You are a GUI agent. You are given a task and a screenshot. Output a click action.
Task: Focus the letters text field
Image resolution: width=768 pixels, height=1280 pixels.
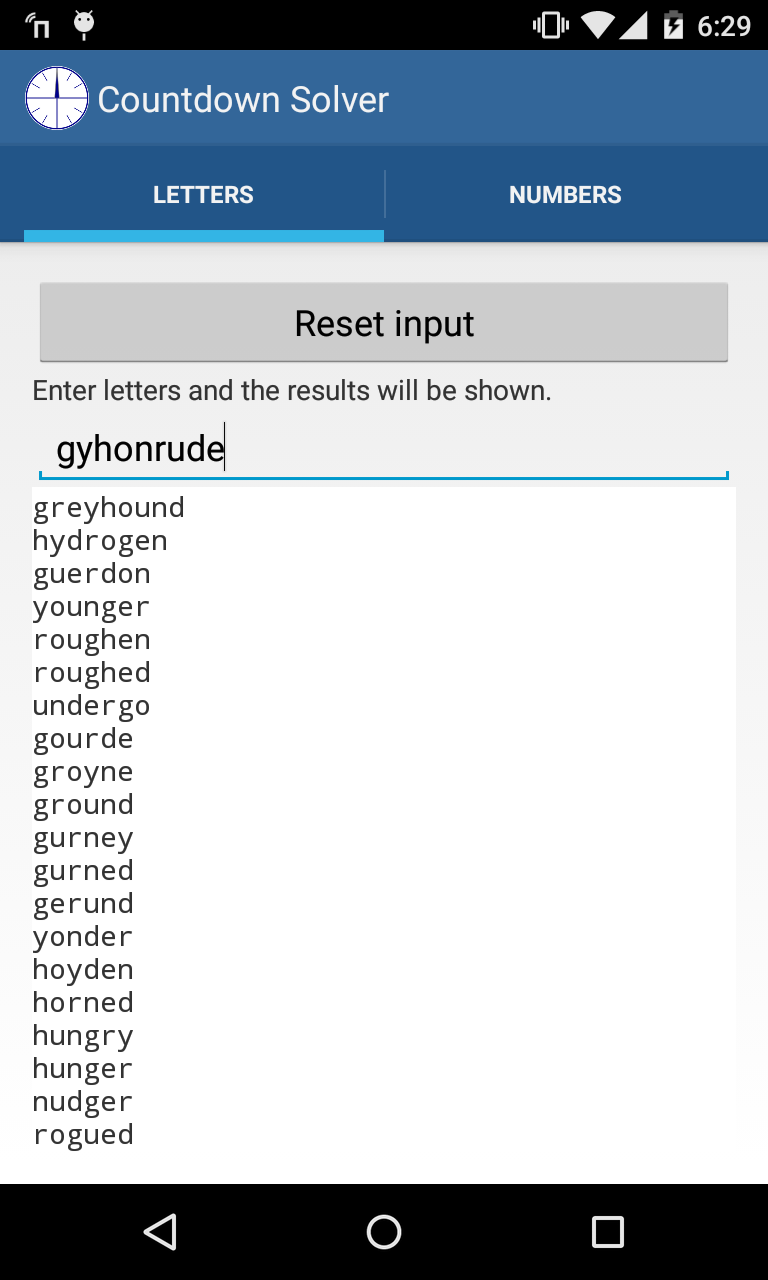point(384,450)
